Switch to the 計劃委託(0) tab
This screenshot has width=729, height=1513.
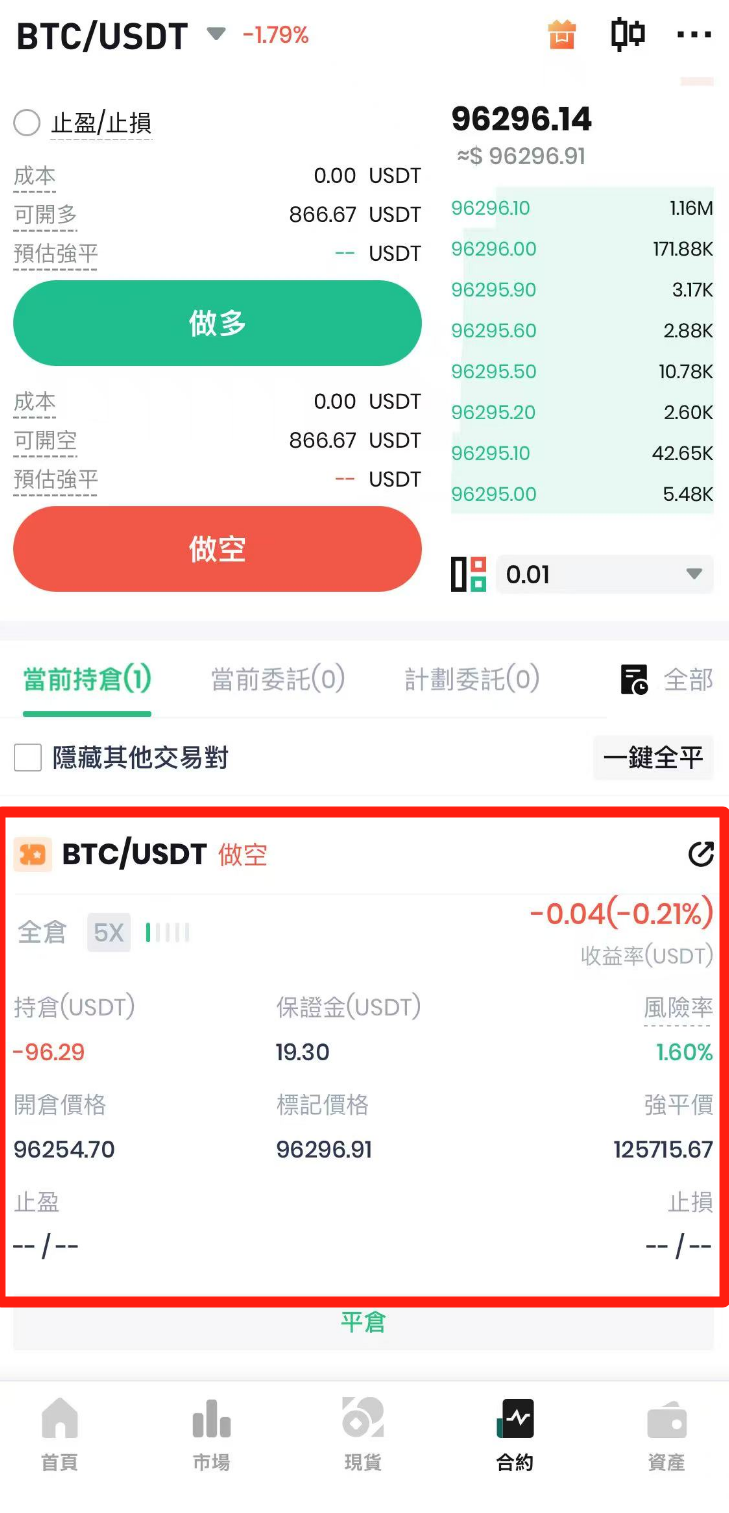(472, 680)
